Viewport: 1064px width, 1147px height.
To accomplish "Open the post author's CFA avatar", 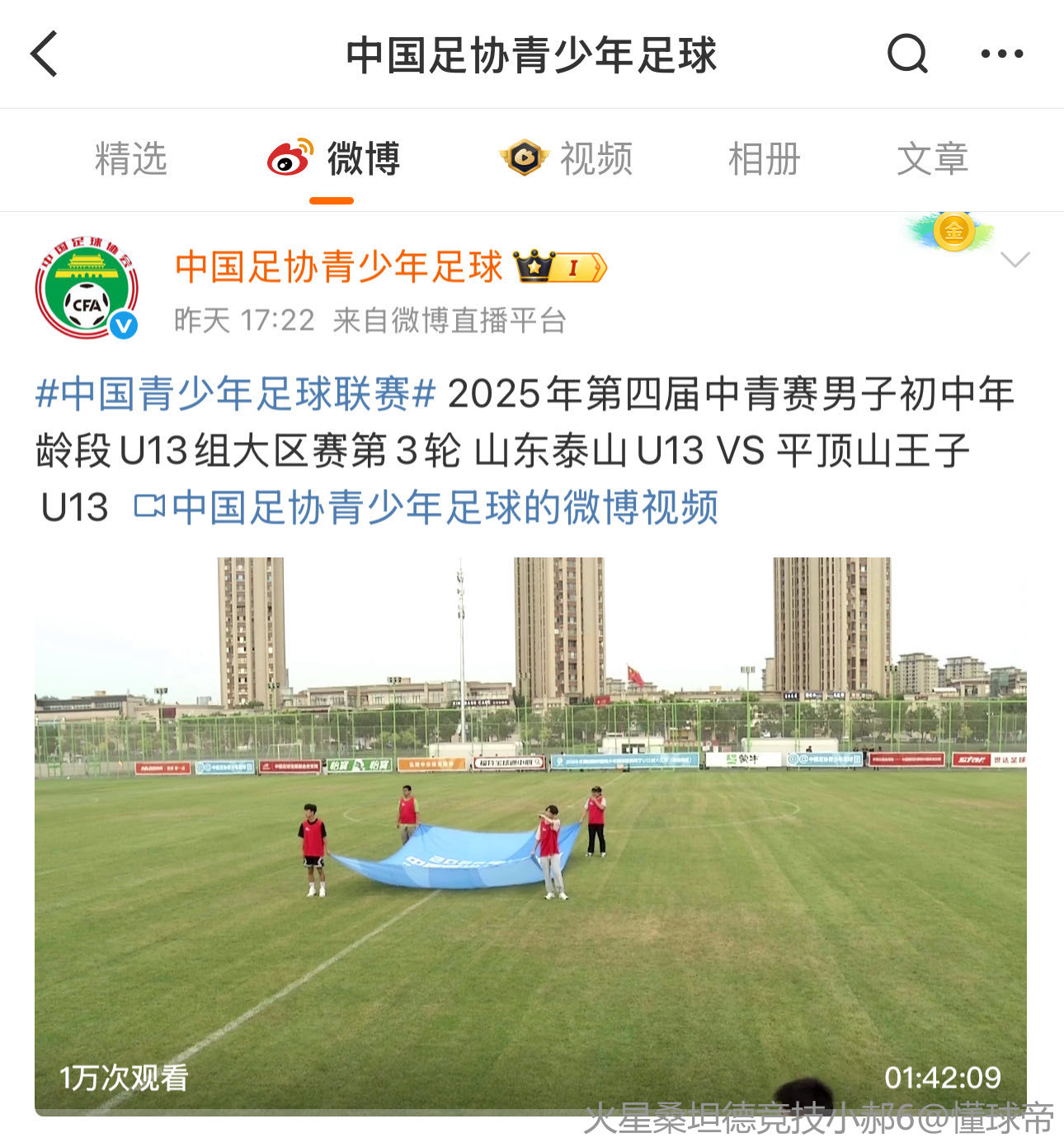I will click(87, 287).
